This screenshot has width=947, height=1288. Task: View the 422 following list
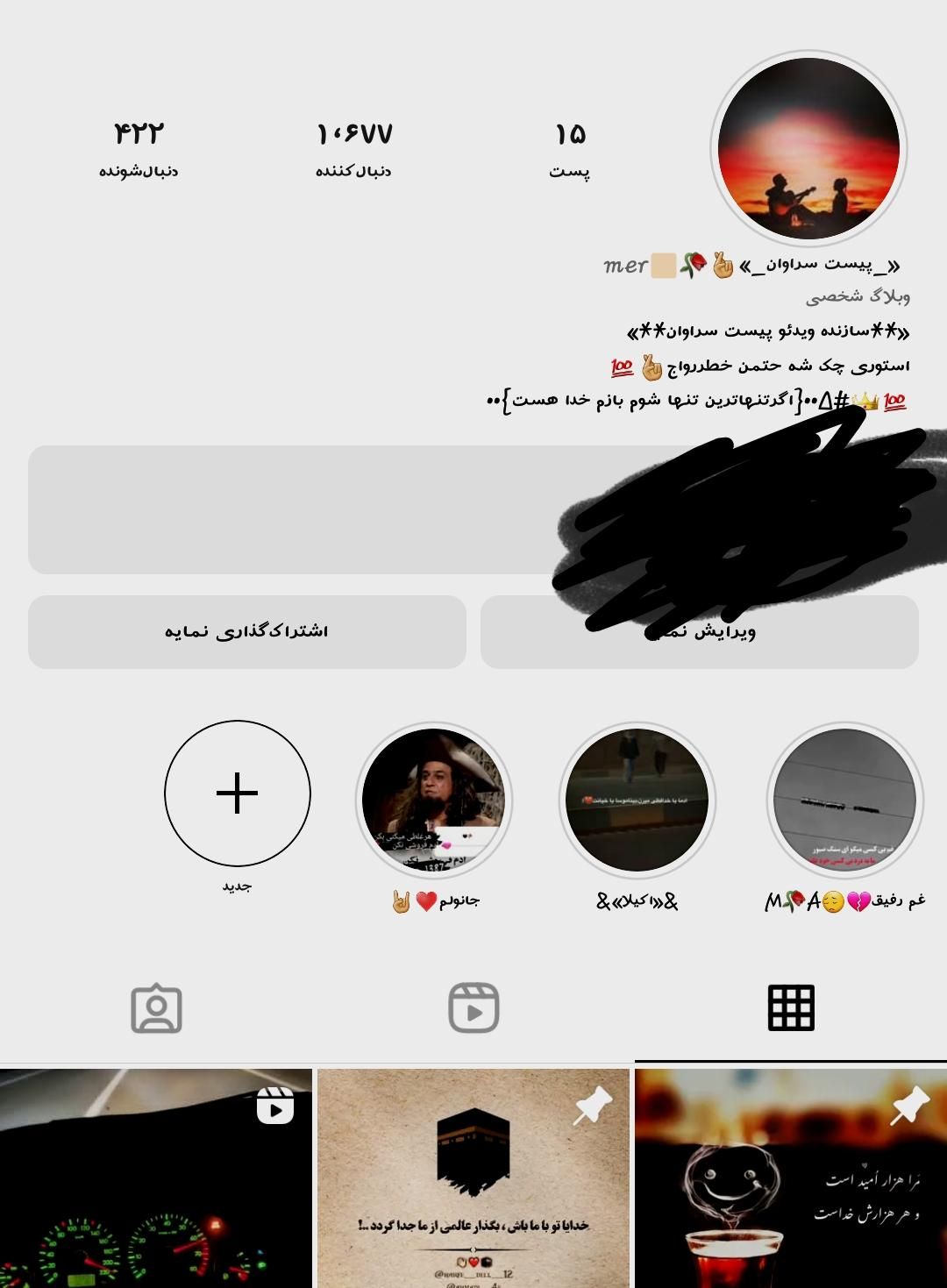tap(139, 147)
